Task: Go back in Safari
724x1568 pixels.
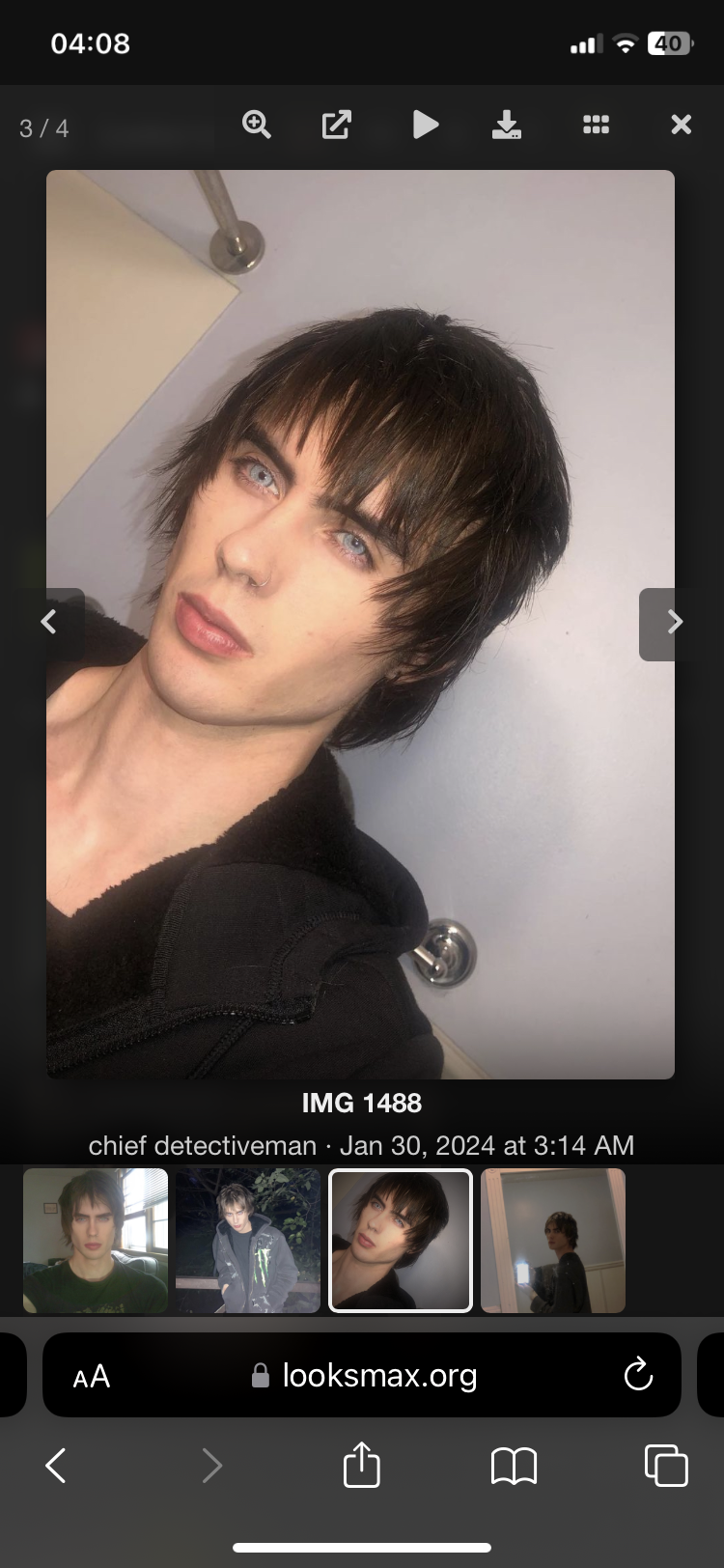Action: click(56, 1466)
